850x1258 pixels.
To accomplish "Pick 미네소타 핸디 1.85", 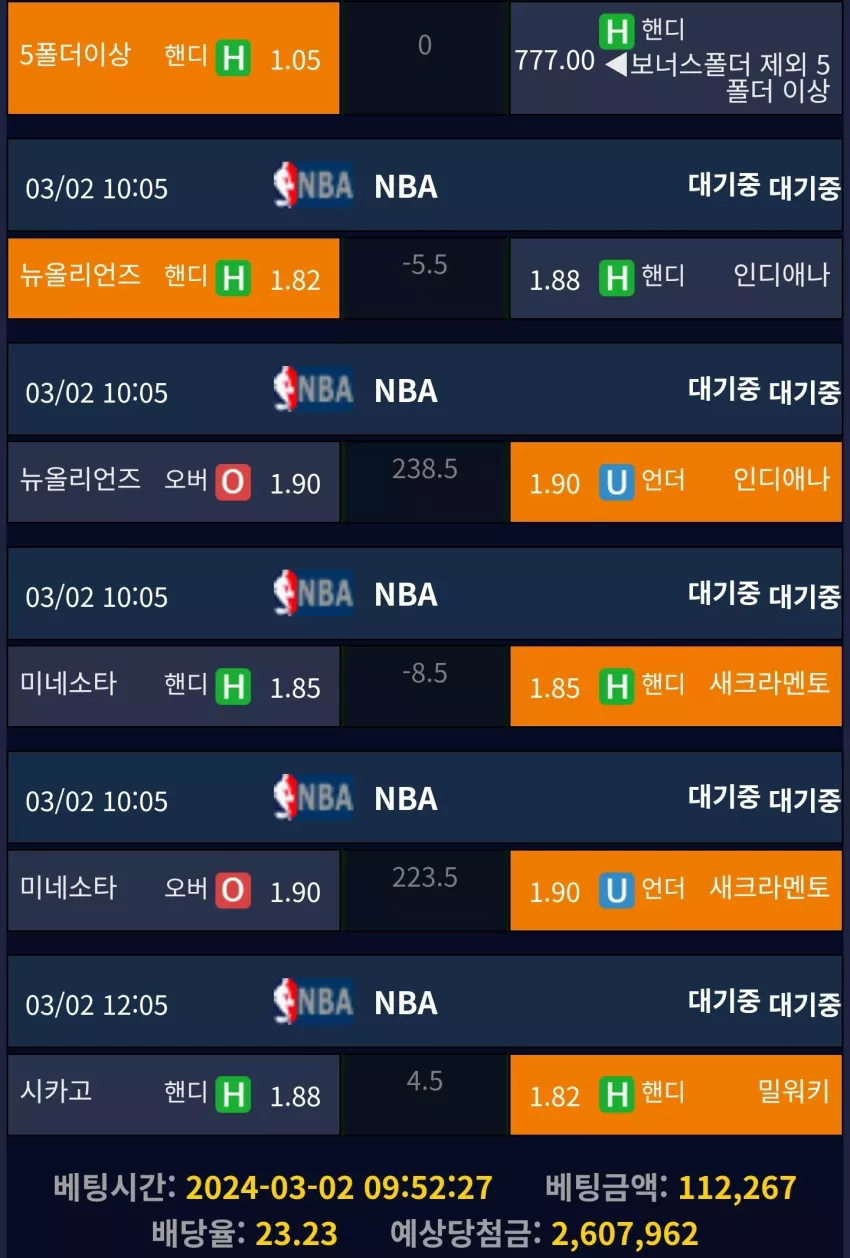I will point(173,686).
